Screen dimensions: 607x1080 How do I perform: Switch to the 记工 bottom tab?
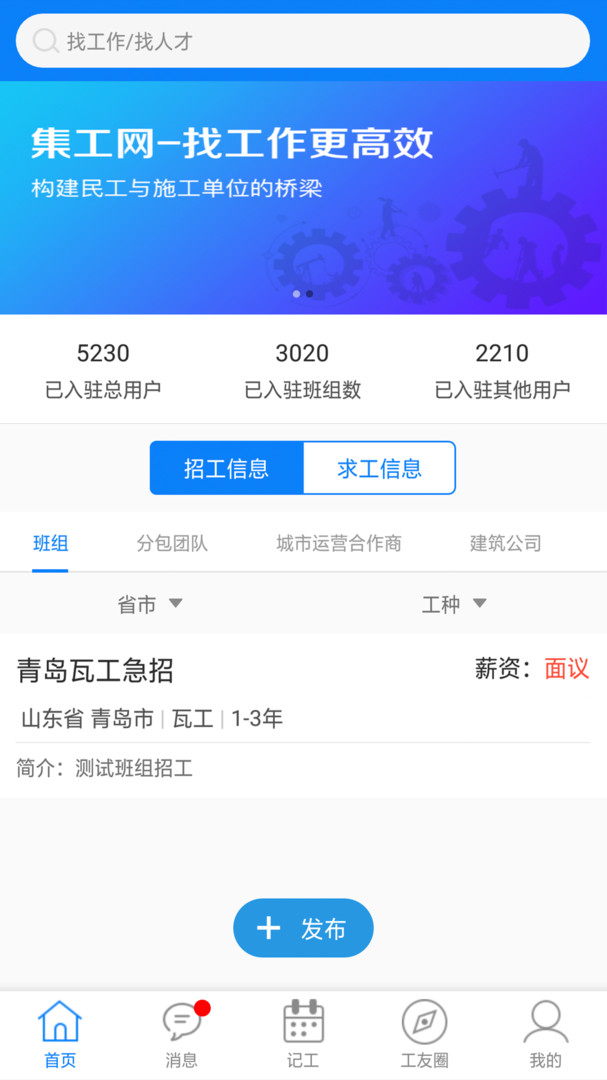(x=303, y=1035)
